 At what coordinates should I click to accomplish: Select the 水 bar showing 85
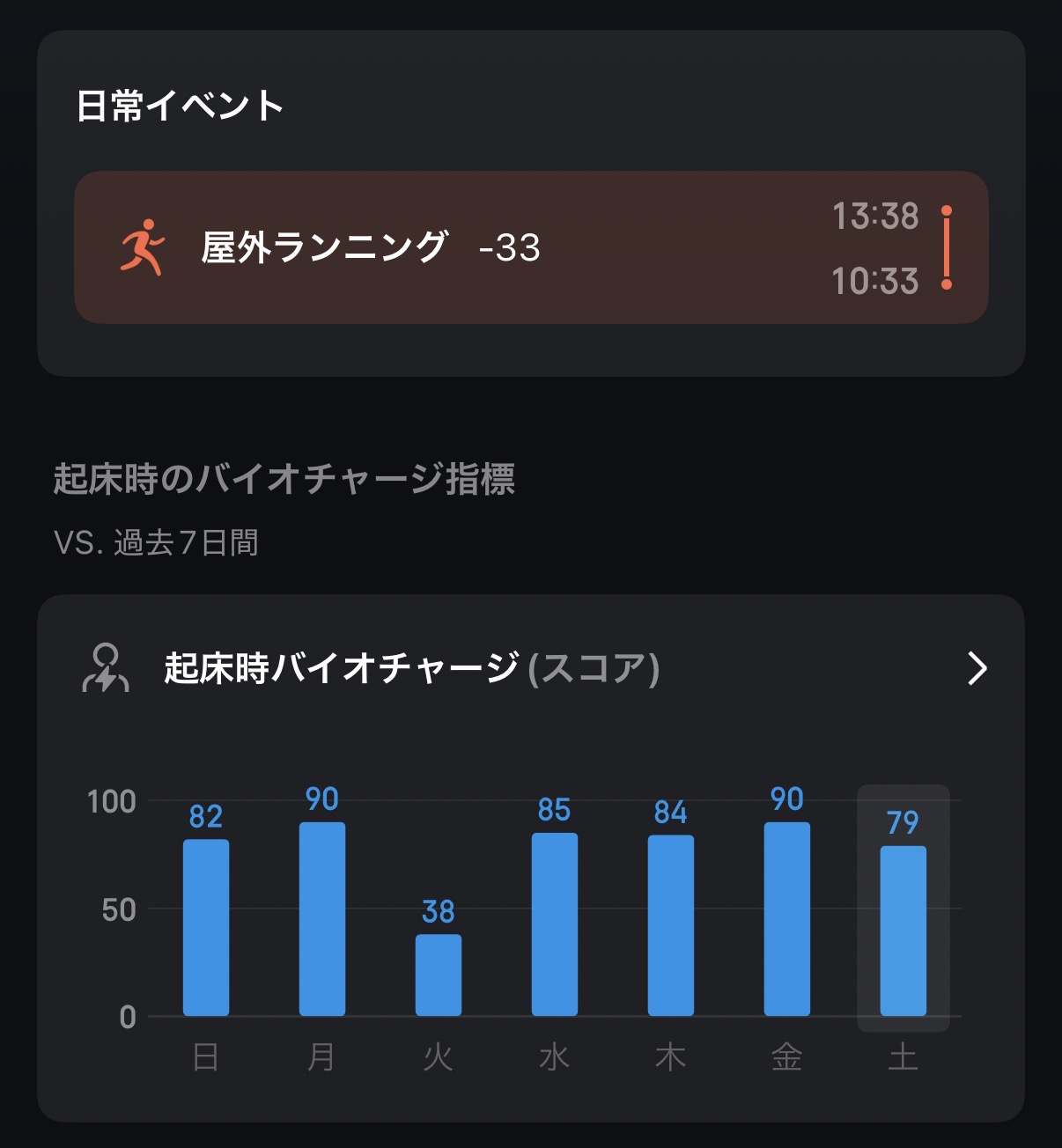(x=555, y=924)
